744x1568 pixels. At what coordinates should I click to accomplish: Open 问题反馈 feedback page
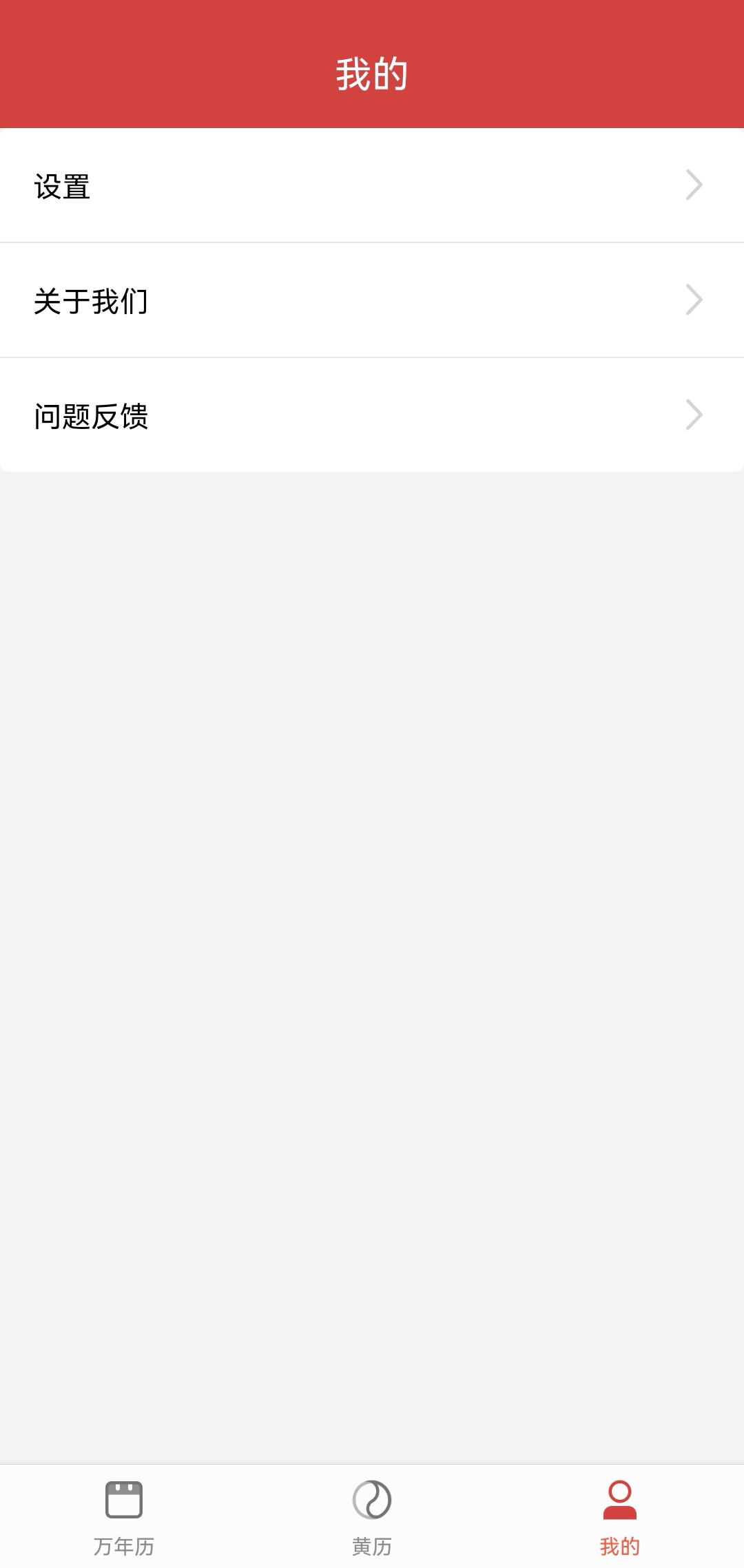click(x=372, y=414)
